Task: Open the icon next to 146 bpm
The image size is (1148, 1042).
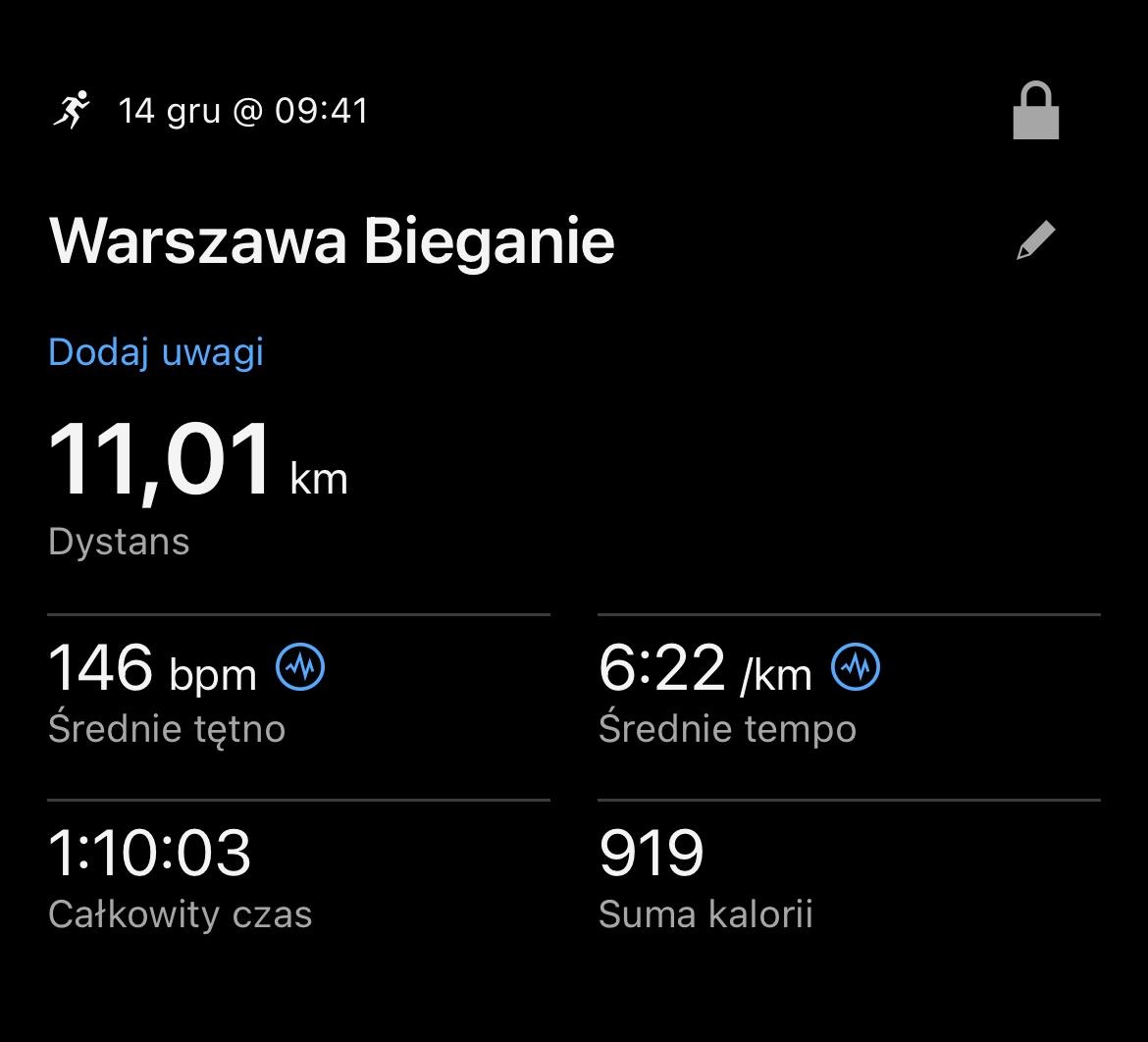Action: point(300,668)
